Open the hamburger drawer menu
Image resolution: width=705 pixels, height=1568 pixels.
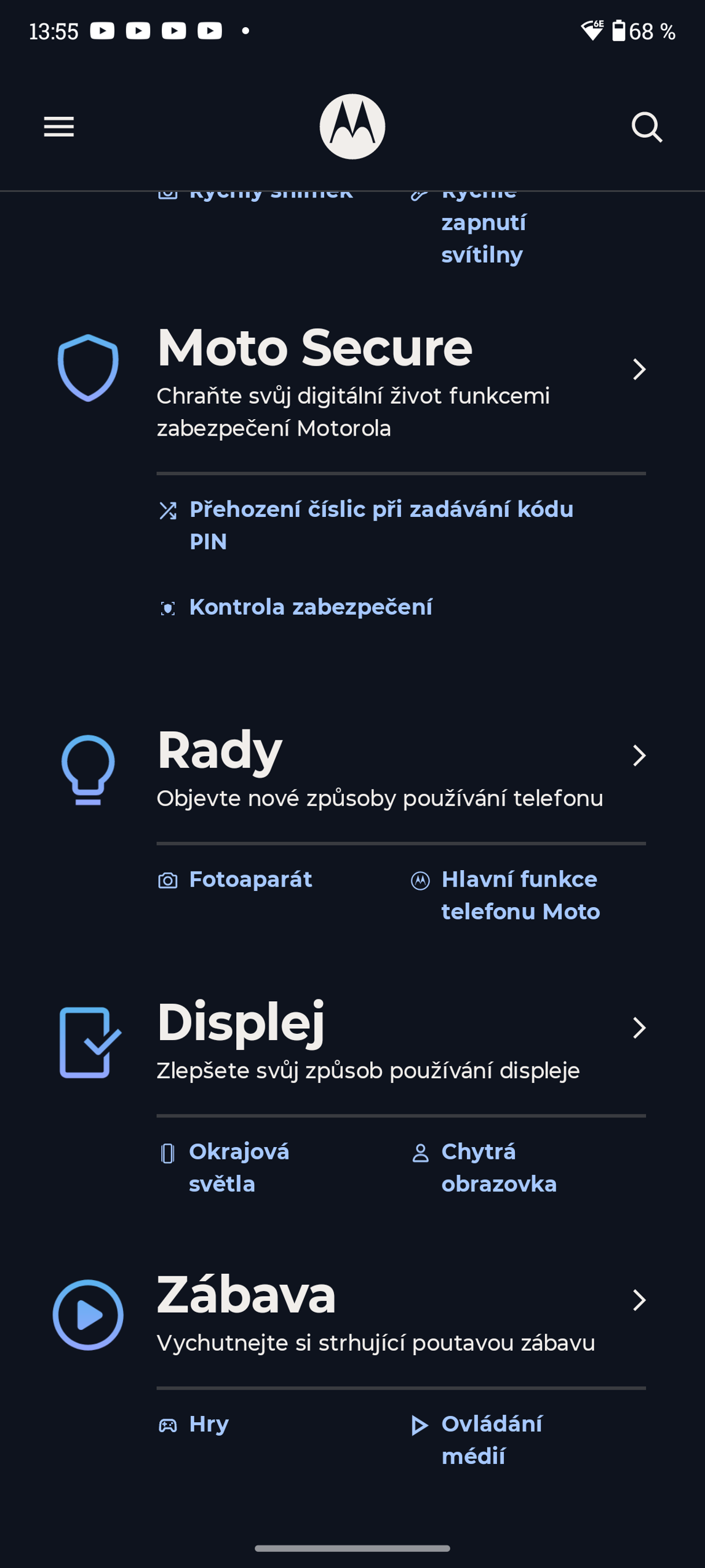tap(59, 127)
